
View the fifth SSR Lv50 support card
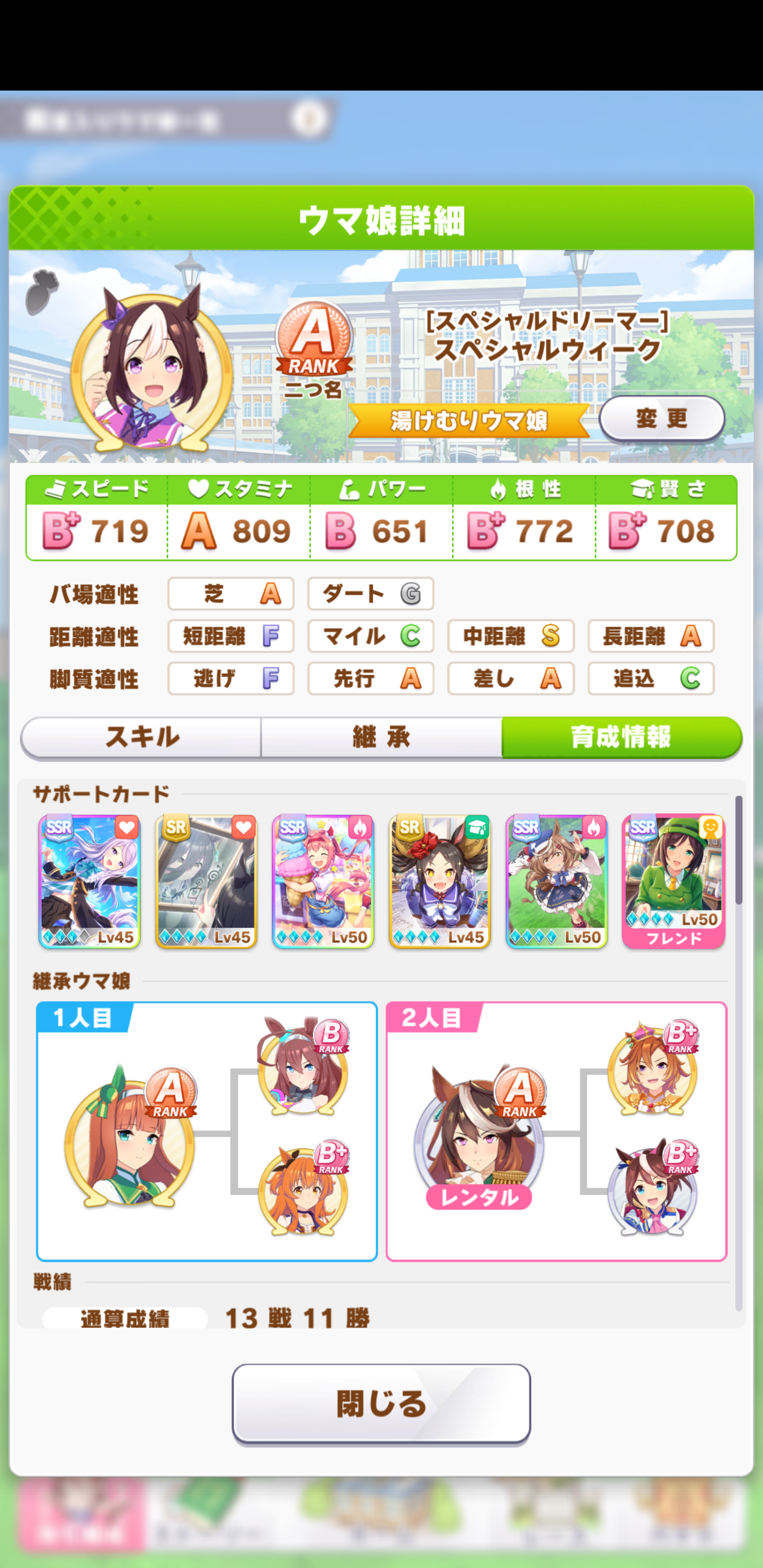point(556,881)
